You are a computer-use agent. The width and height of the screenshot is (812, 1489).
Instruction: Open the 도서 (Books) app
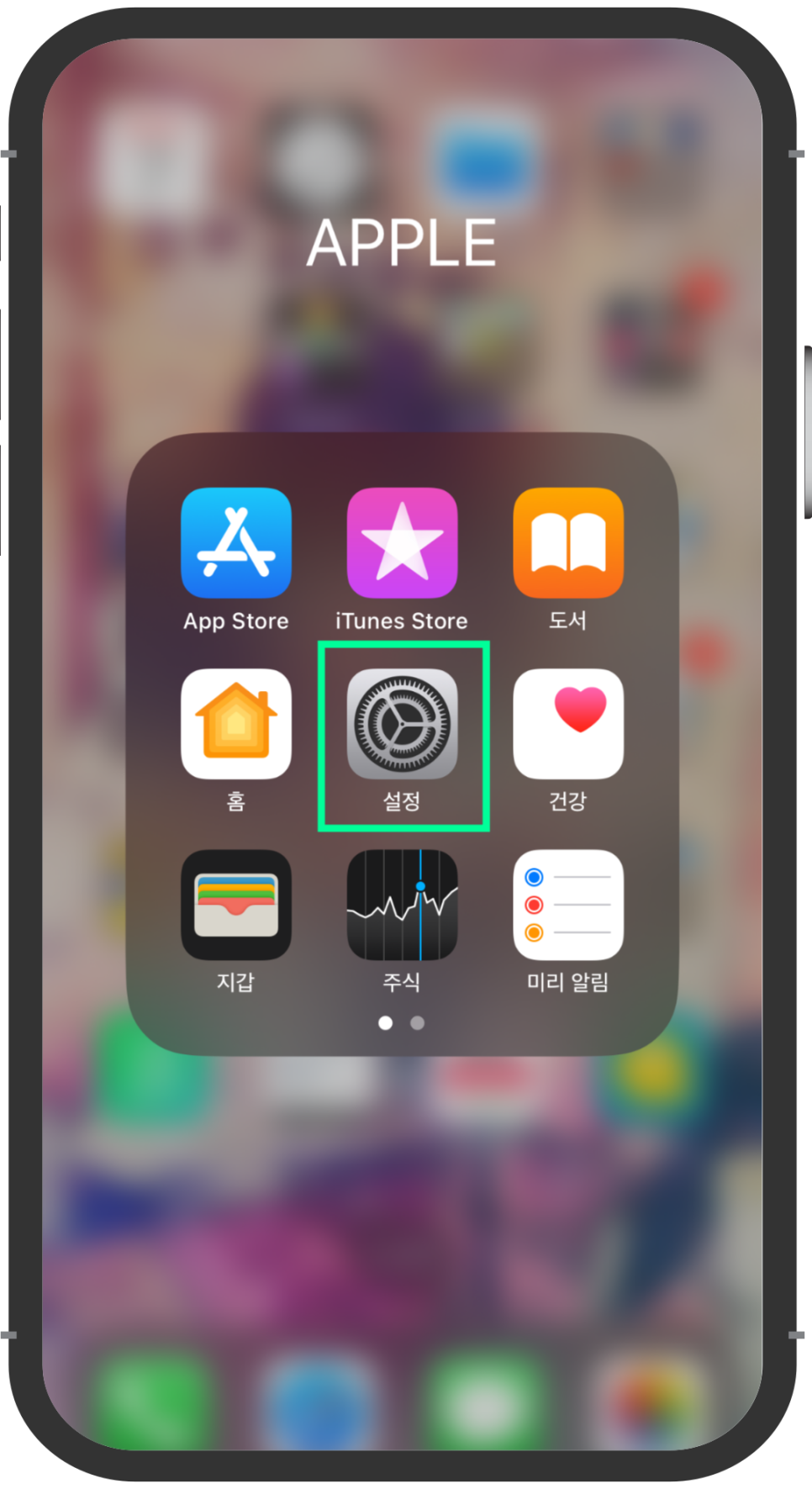click(x=568, y=543)
